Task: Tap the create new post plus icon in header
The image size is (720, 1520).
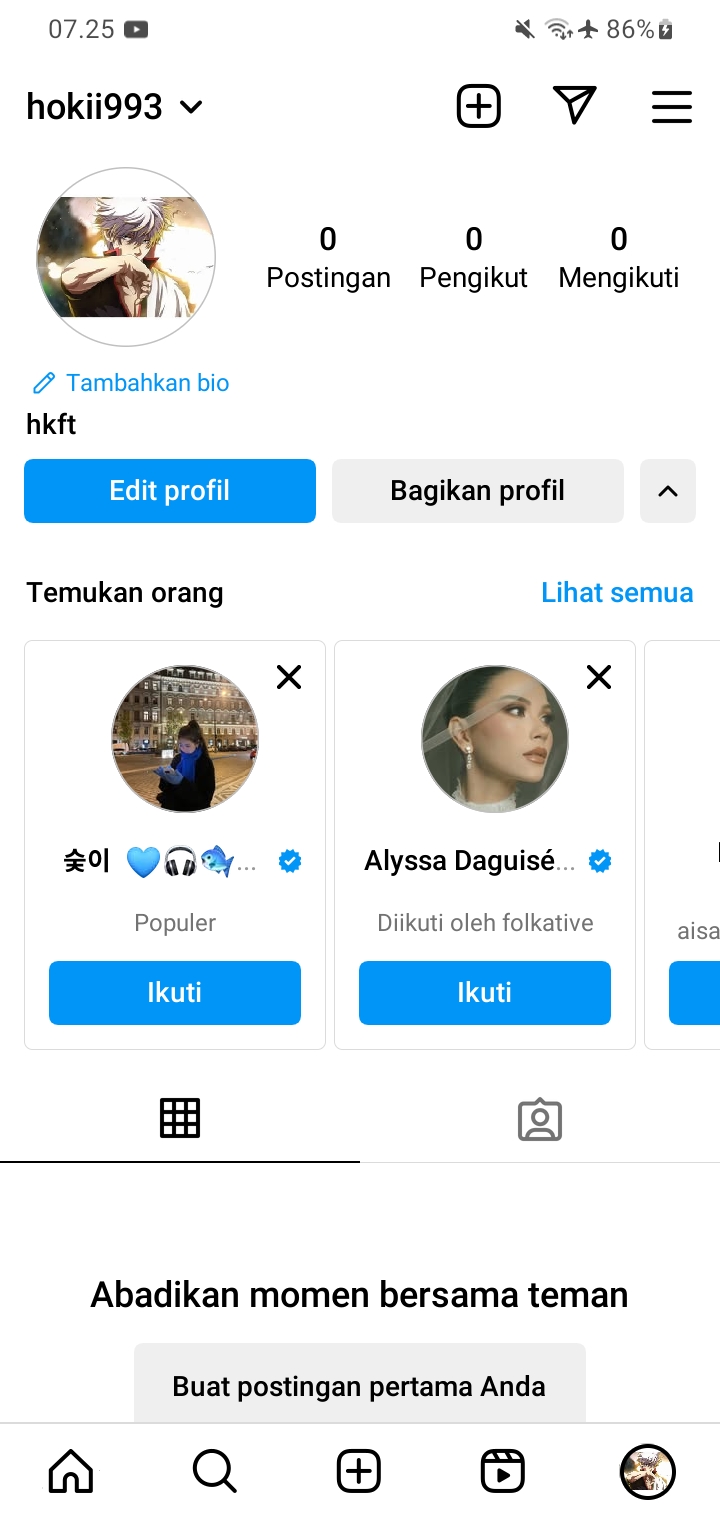Action: [478, 106]
